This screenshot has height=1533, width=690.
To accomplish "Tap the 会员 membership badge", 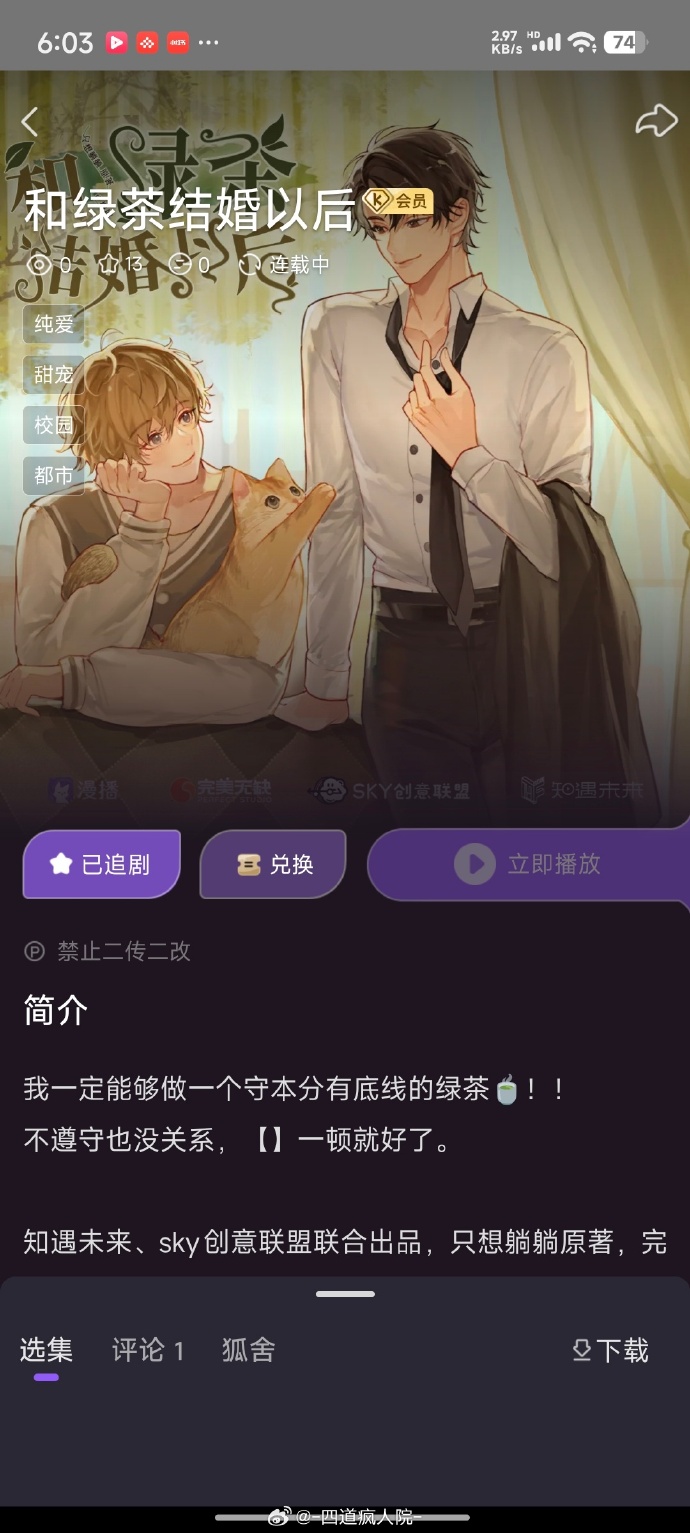I will pos(398,201).
